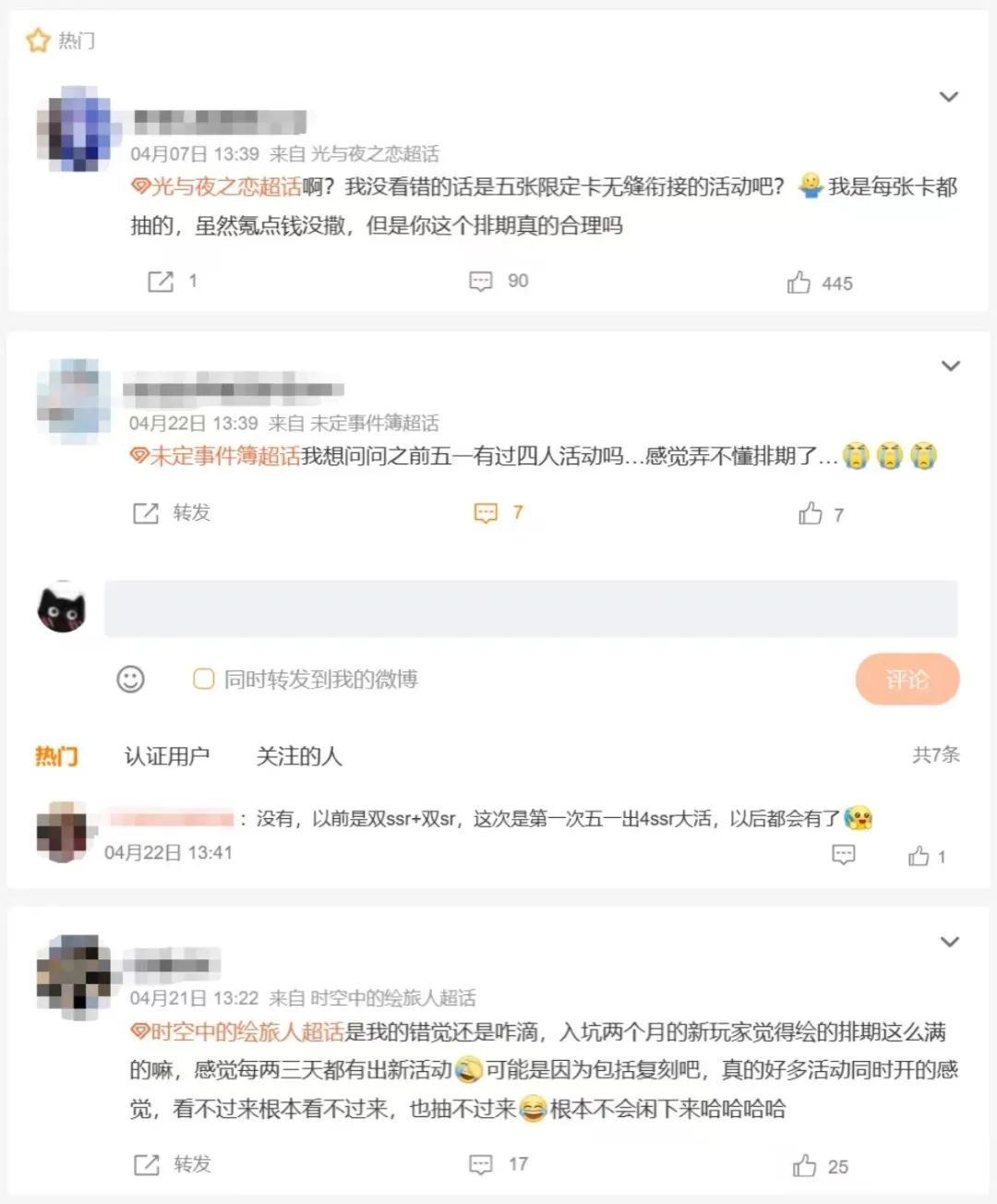Open comments on the 光与夜之恋超话 post
The image size is (997, 1204).
tap(481, 282)
